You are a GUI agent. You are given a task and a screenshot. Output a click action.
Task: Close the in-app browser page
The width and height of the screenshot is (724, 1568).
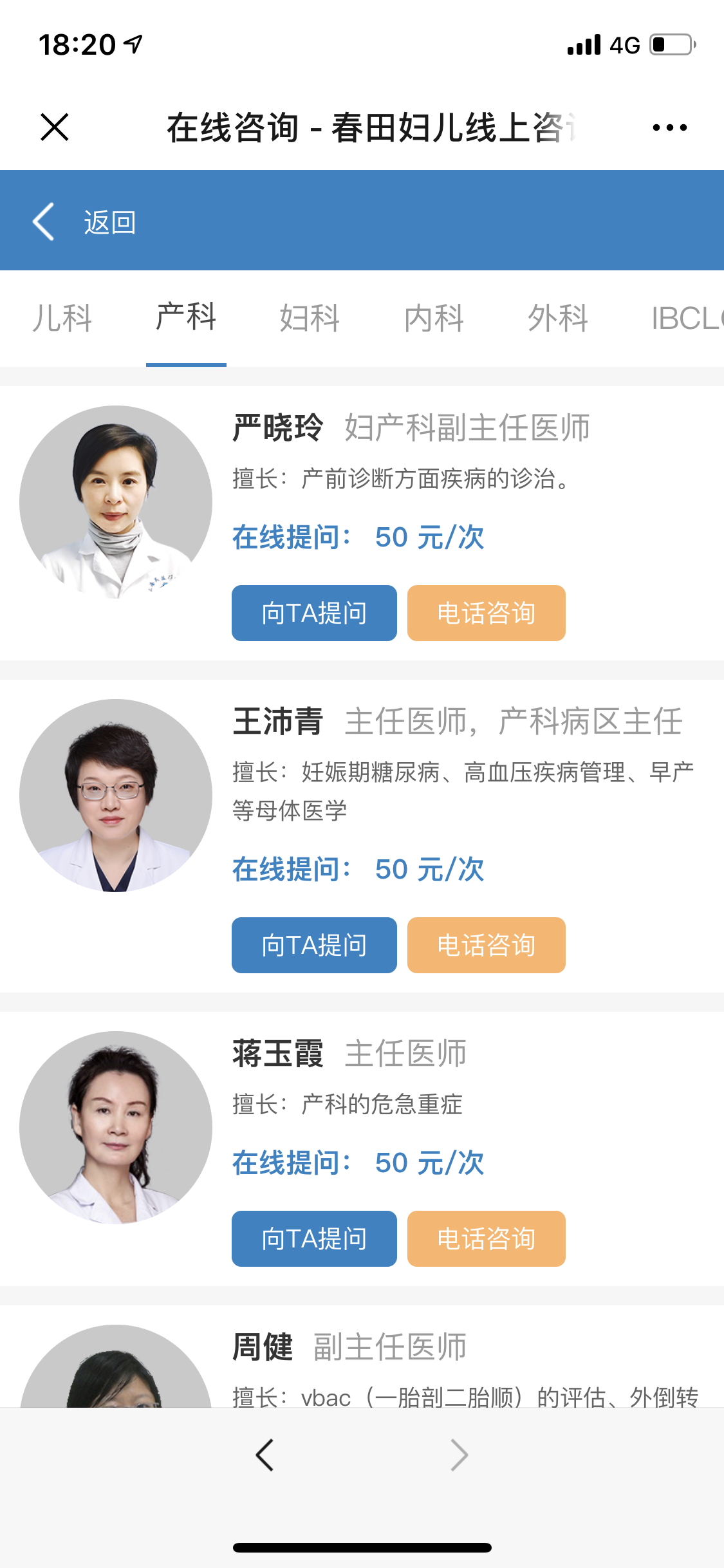55,127
